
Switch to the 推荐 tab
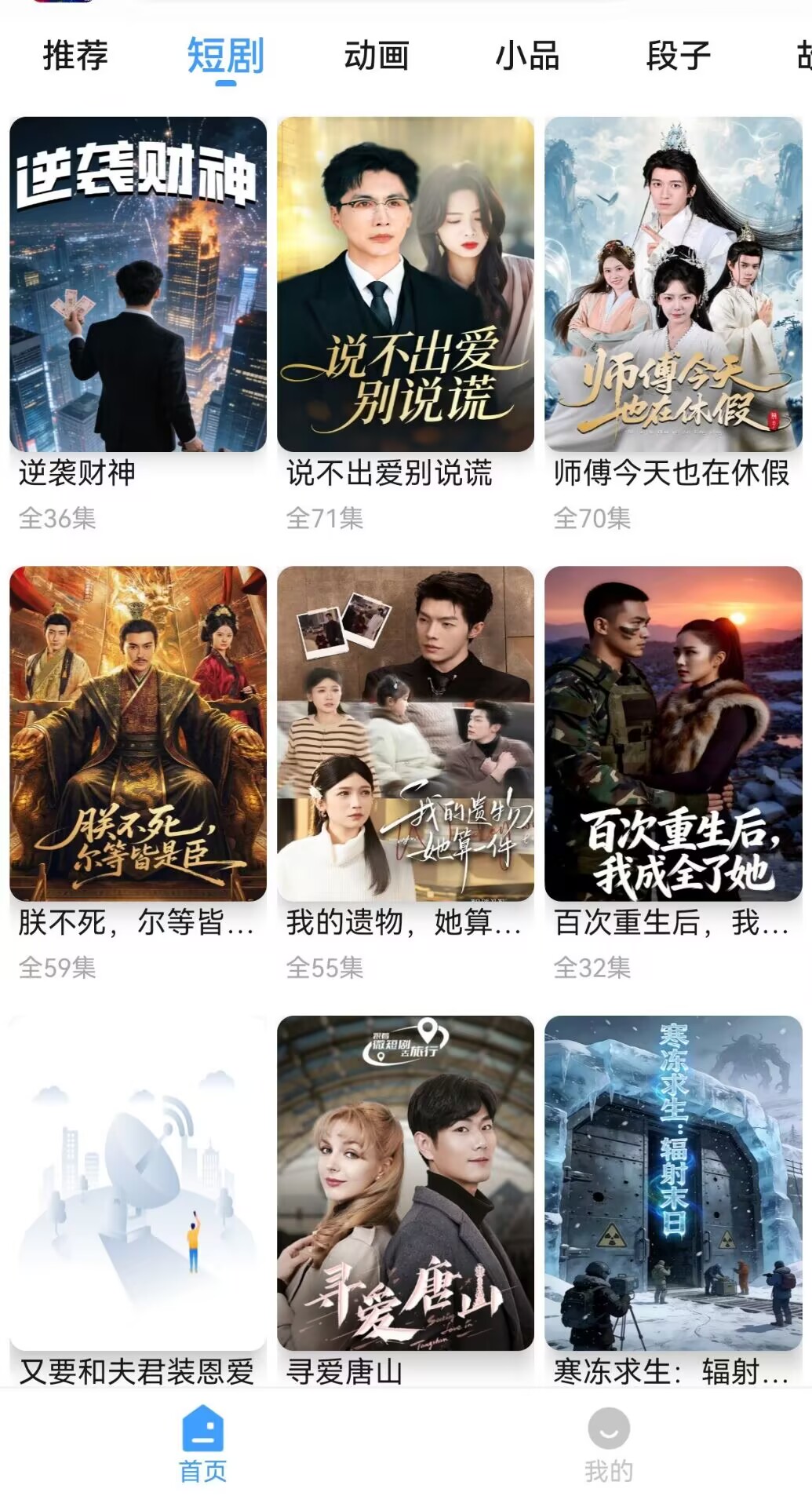point(76,57)
